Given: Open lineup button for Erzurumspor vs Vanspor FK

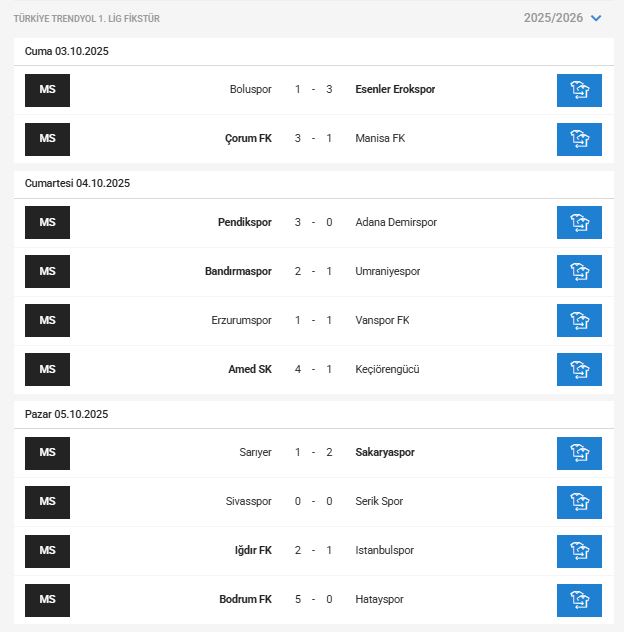Looking at the screenshot, I should (579, 320).
